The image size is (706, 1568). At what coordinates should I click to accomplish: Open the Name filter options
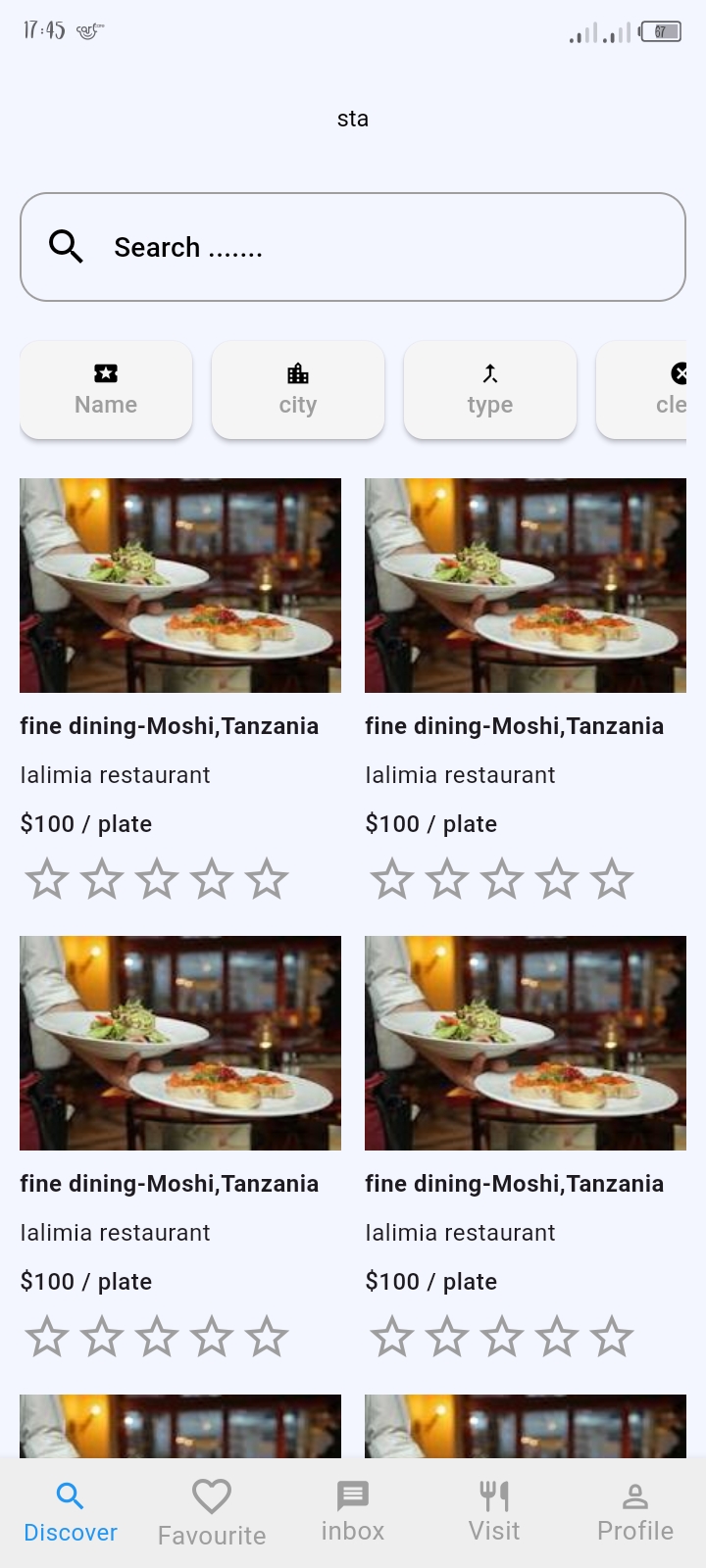point(105,389)
